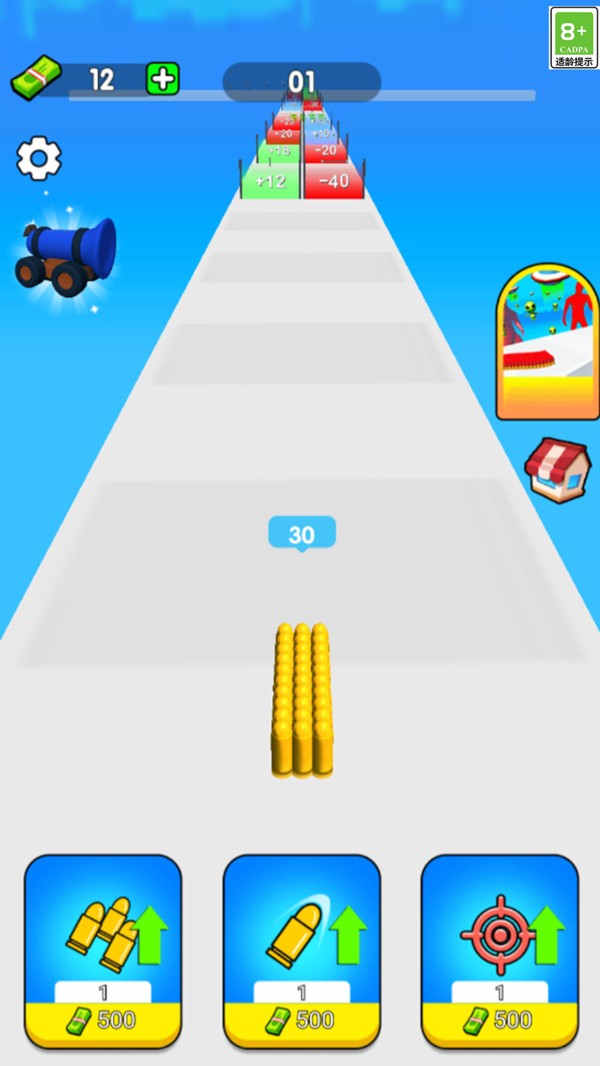View the 8+ age rating notice
The width and height of the screenshot is (600, 1066).
coord(574,37)
